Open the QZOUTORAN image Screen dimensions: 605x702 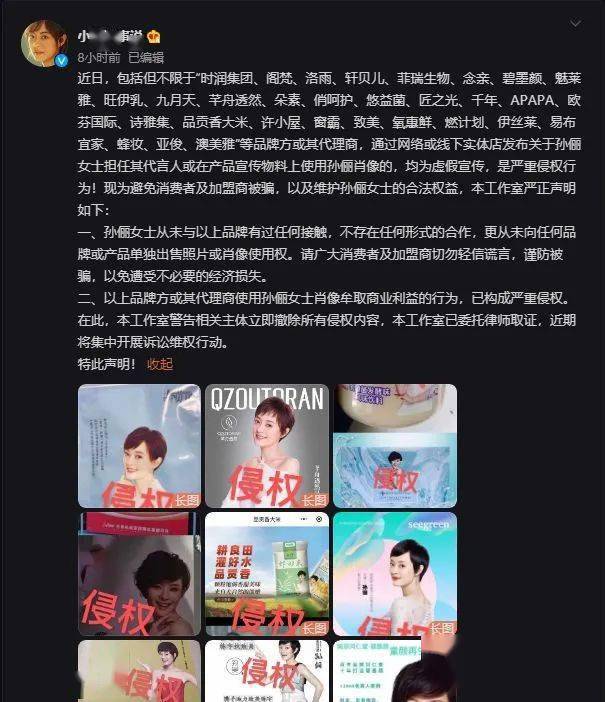coord(267,446)
